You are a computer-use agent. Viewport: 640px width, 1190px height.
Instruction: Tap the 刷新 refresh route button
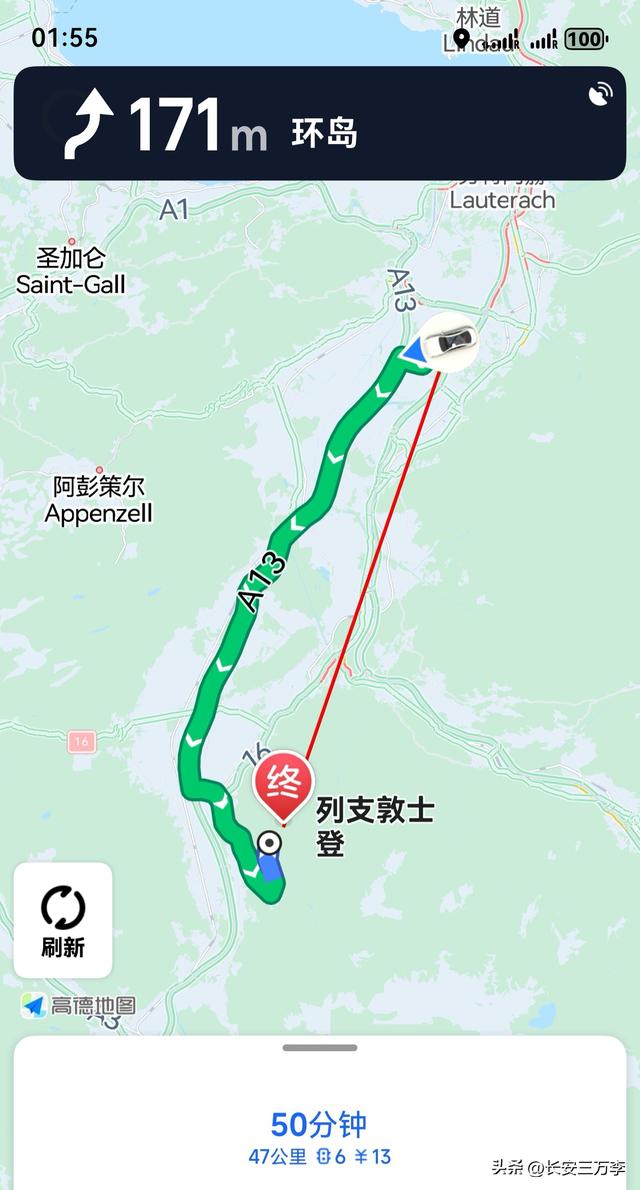62,920
